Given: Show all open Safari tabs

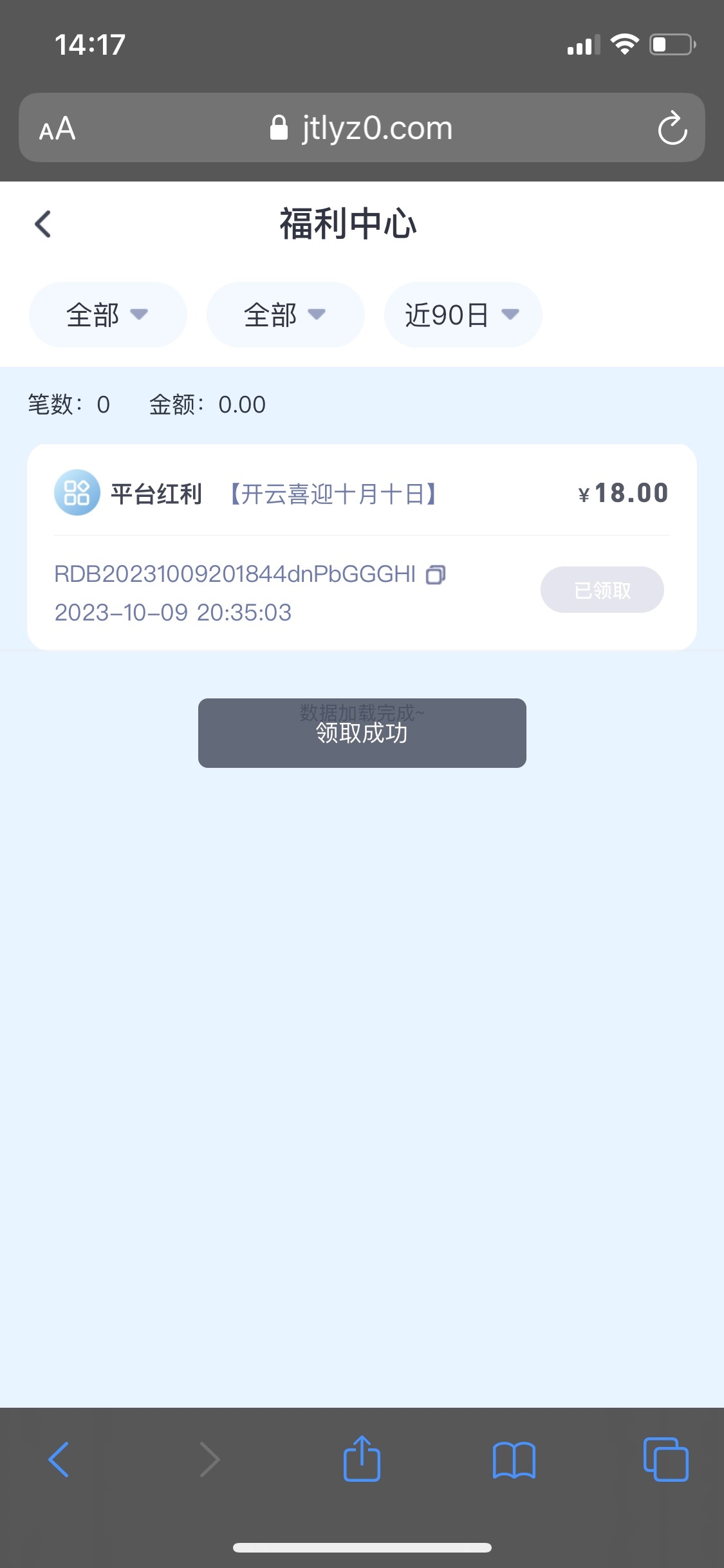Looking at the screenshot, I should pyautogui.click(x=665, y=1459).
